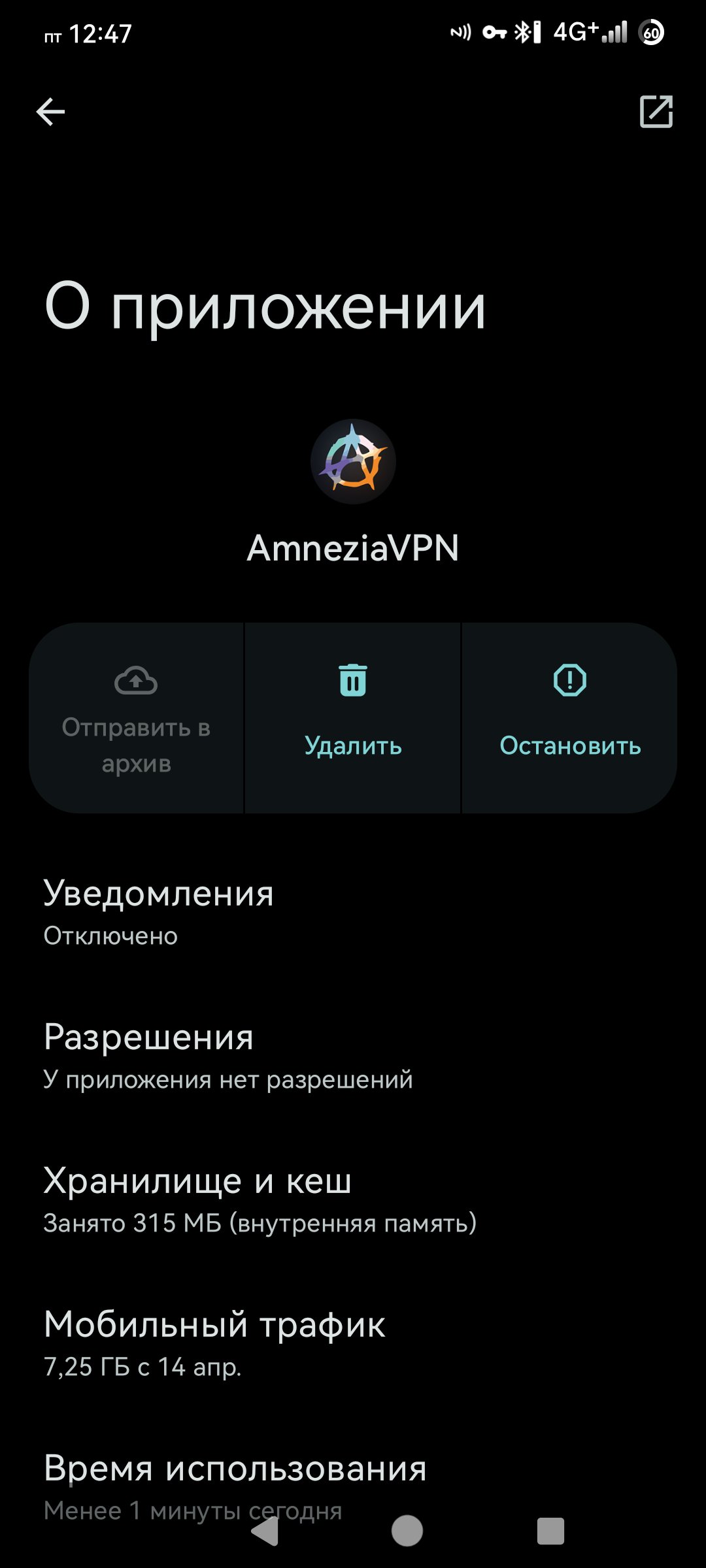Open Хранилище и кеш
The width and height of the screenshot is (706, 1568).
coord(353,1200)
